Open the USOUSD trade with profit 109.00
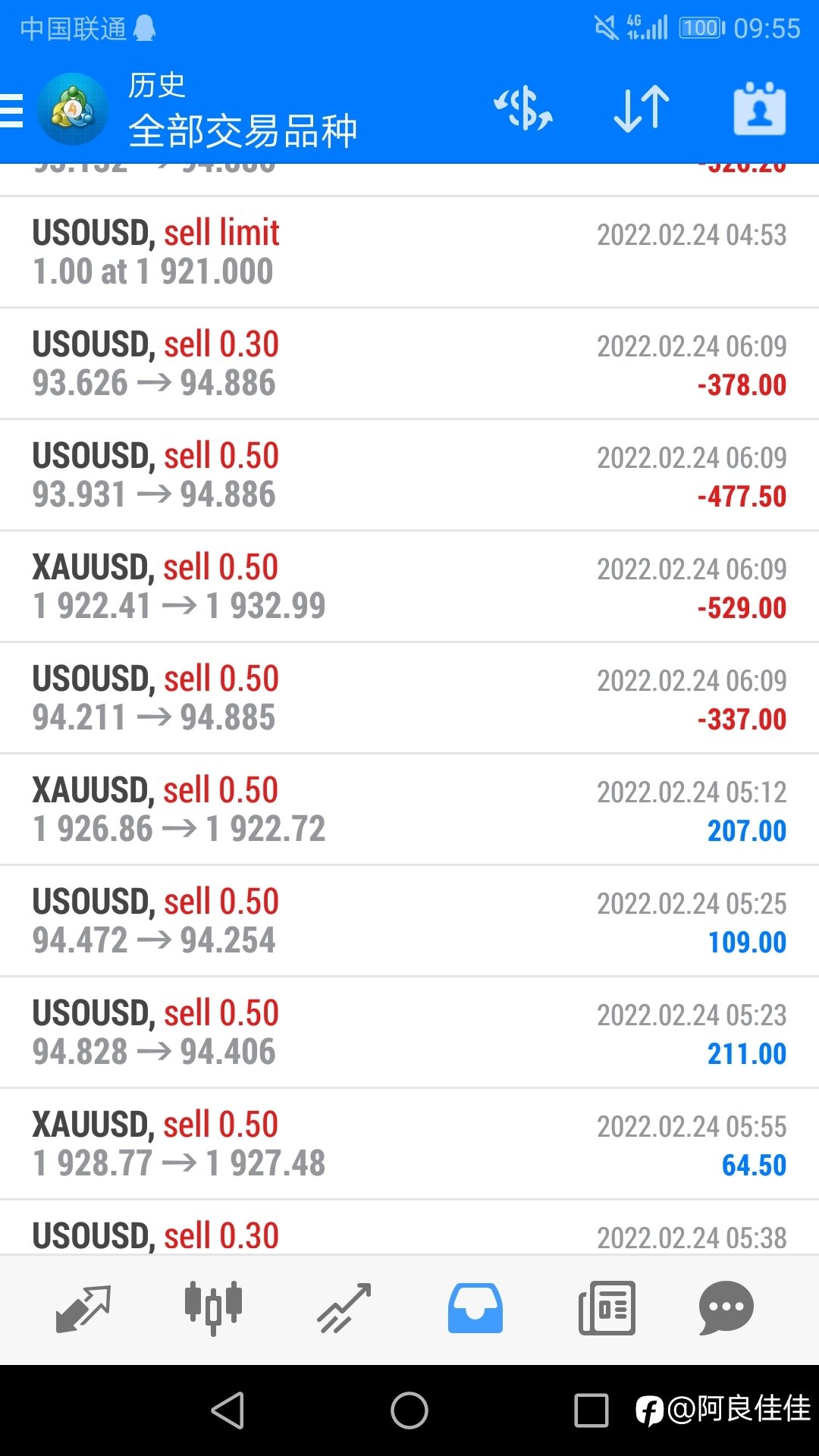The height and width of the screenshot is (1456, 819). pos(409,921)
